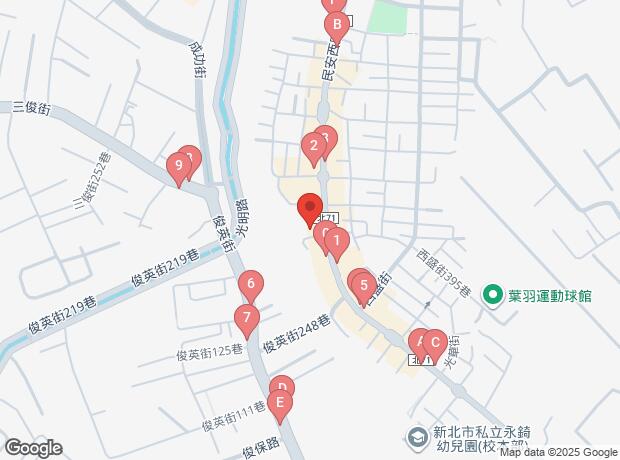The width and height of the screenshot is (620, 460).
Task: Tap the unnumbered red location pin
Action: click(x=309, y=208)
